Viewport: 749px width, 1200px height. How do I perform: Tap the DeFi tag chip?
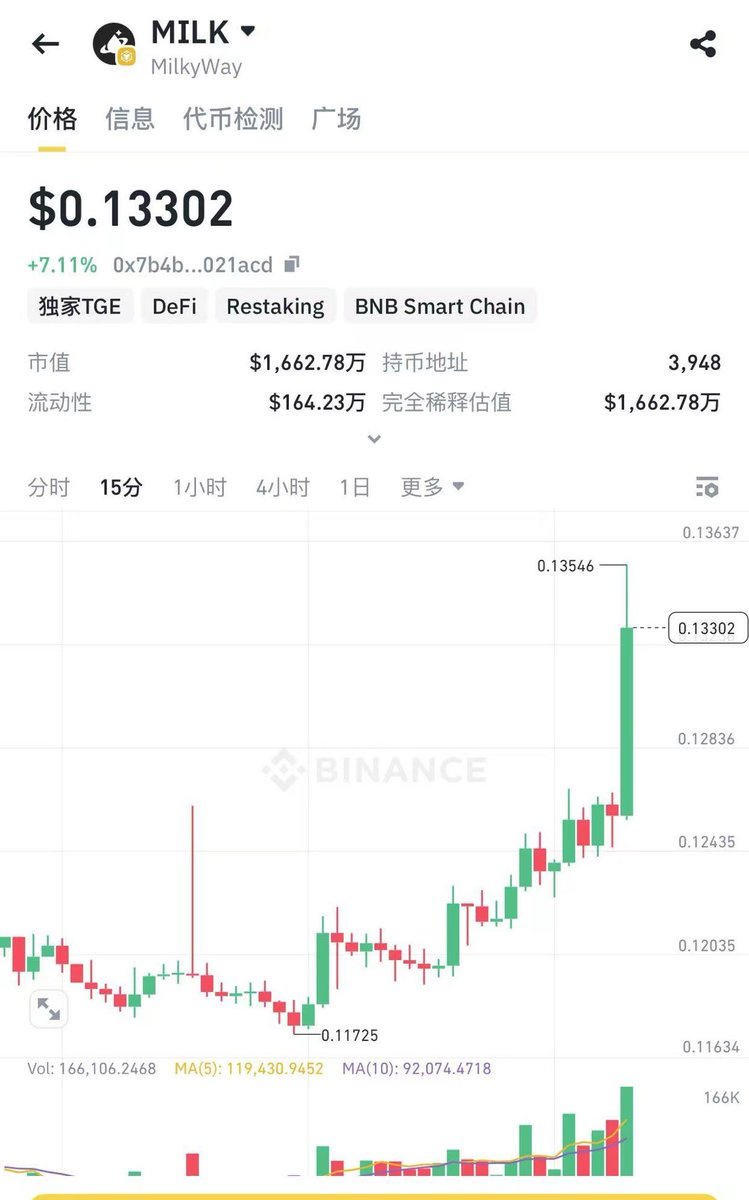(x=174, y=306)
